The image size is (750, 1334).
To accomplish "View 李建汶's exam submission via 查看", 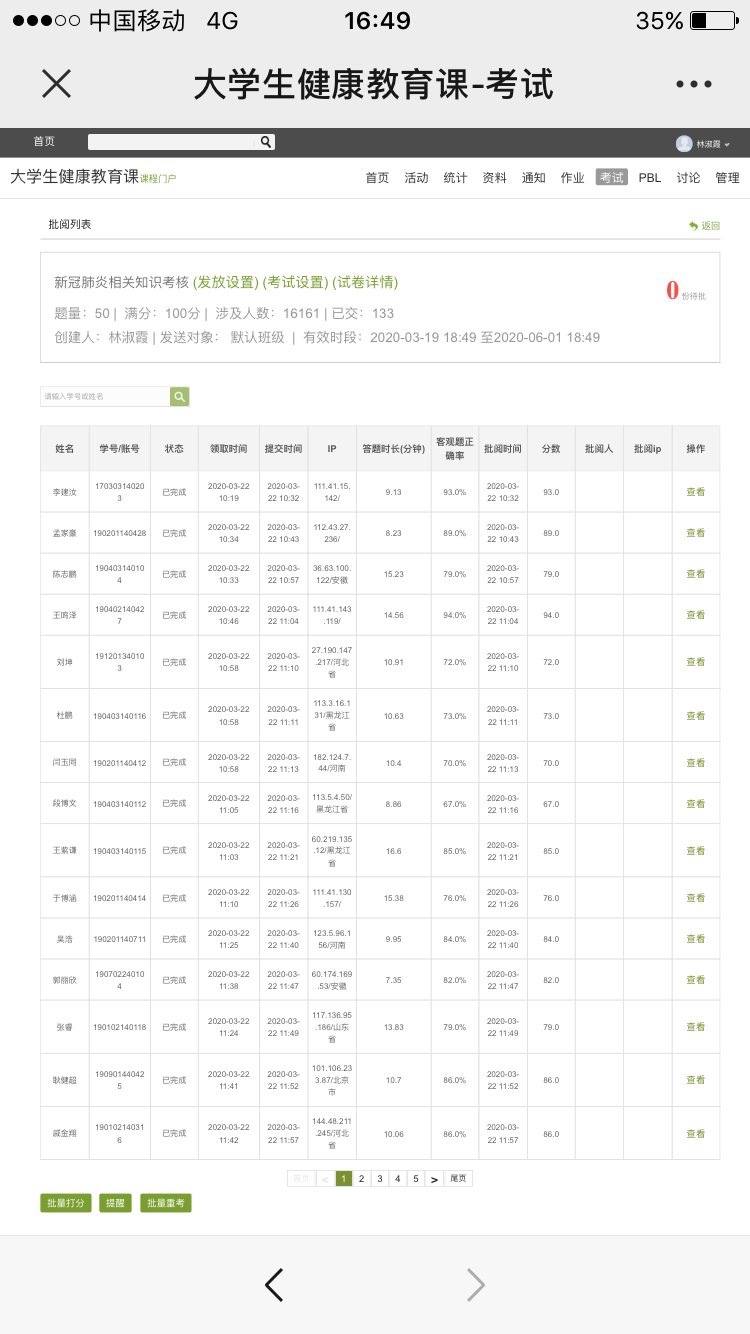I will (695, 492).
